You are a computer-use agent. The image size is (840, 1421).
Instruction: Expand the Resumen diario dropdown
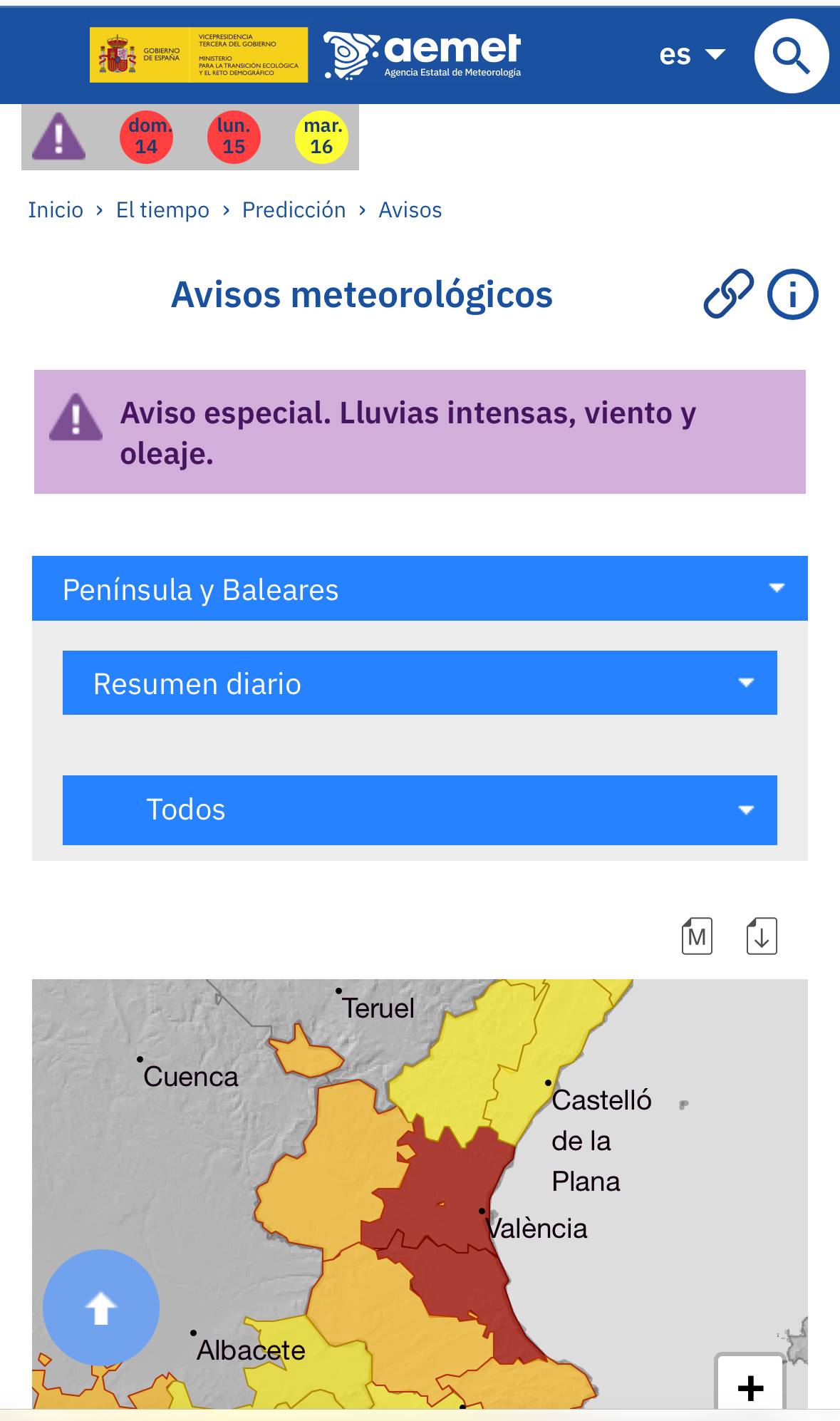click(420, 683)
